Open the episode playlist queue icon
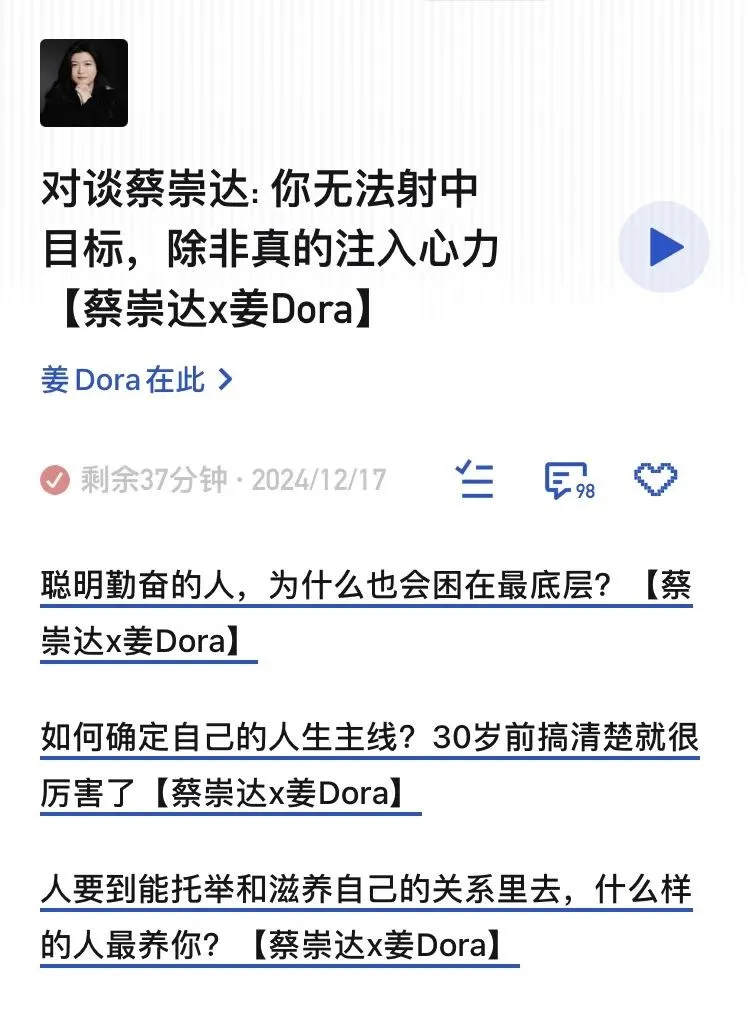Image resolution: width=750 pixels, height=1027 pixels. (474, 480)
